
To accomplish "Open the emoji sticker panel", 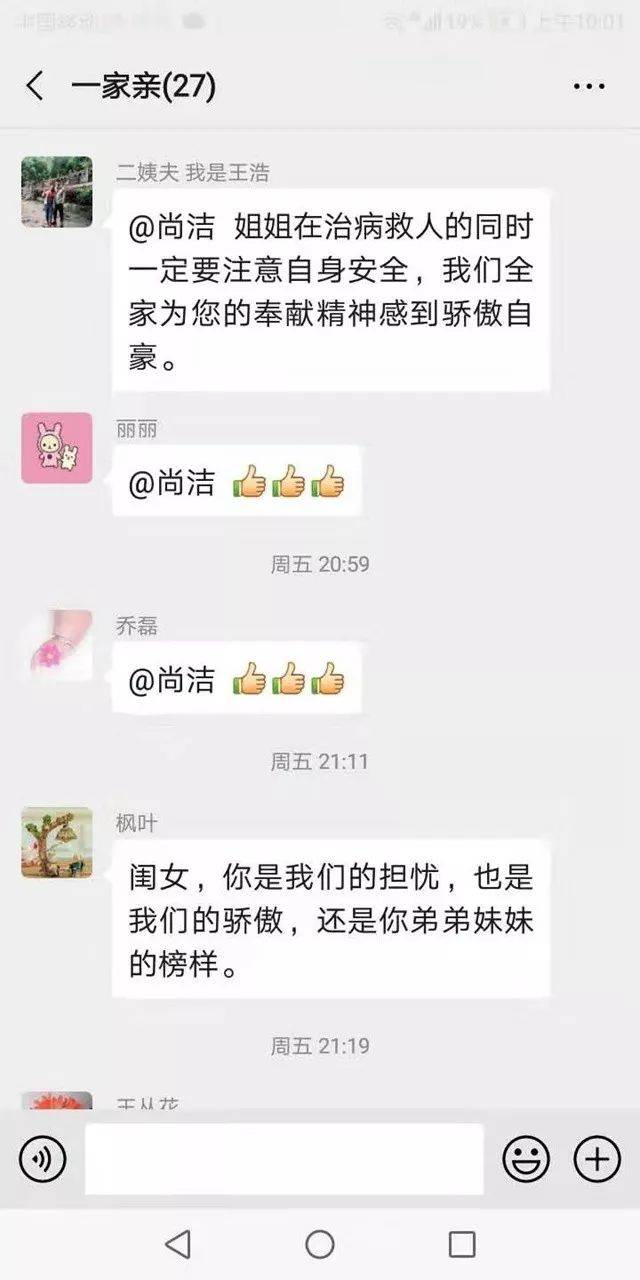I will pyautogui.click(x=526, y=1159).
